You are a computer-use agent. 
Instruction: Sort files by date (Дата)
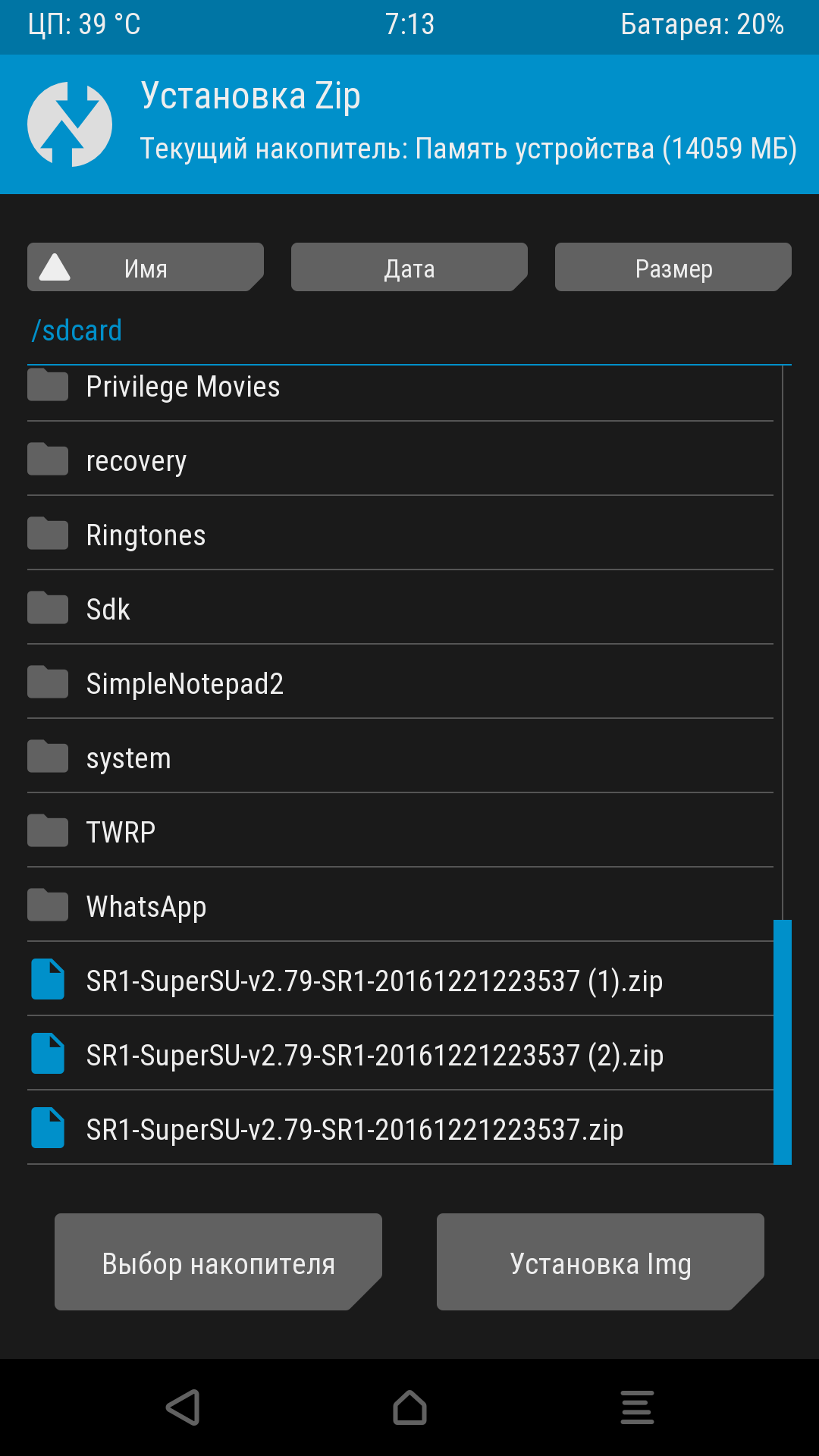click(409, 268)
